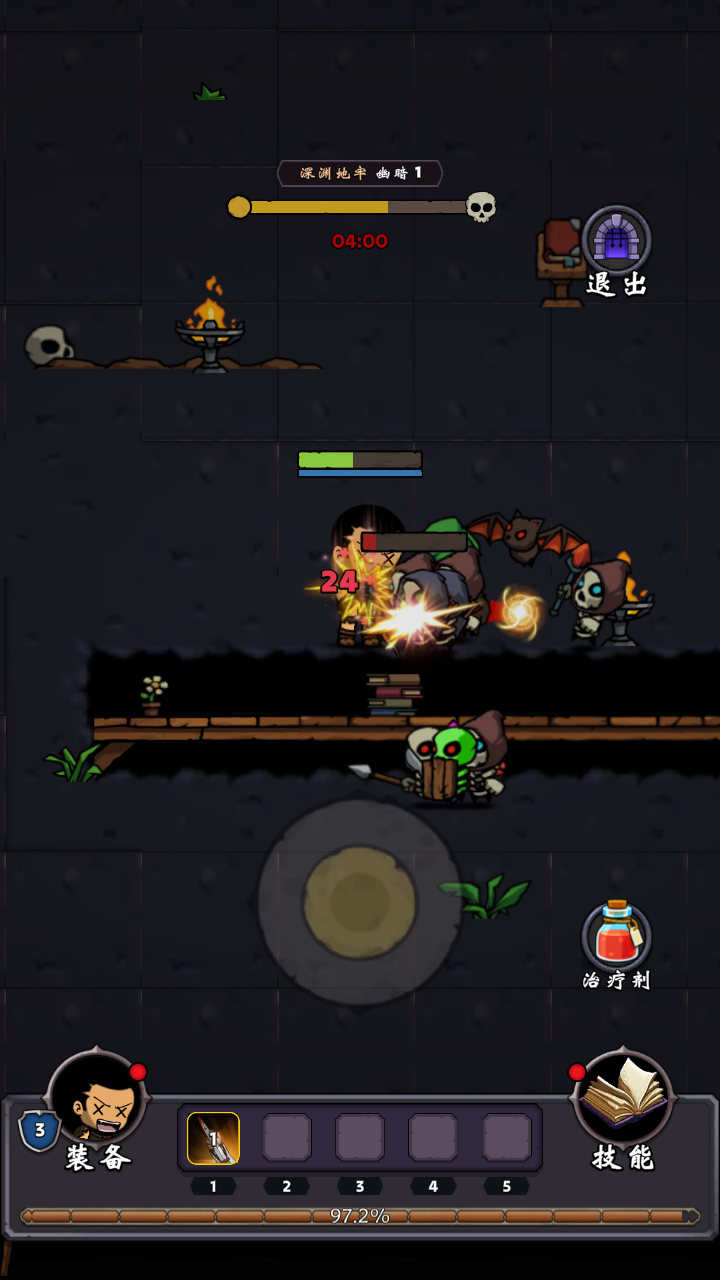
Task: Tap the virtual joystick center
Action: 360,902
